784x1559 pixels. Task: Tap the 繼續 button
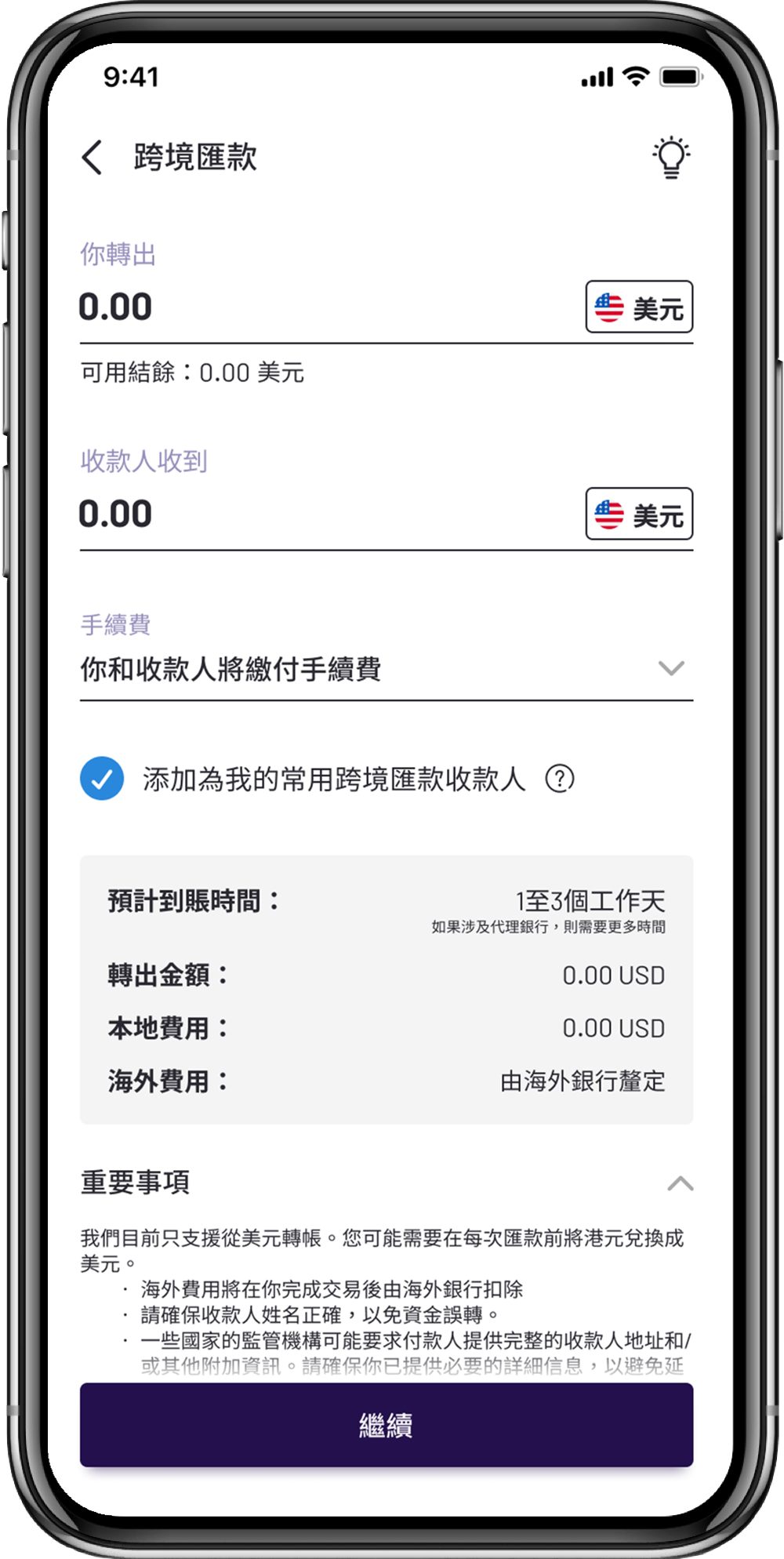(x=386, y=1425)
